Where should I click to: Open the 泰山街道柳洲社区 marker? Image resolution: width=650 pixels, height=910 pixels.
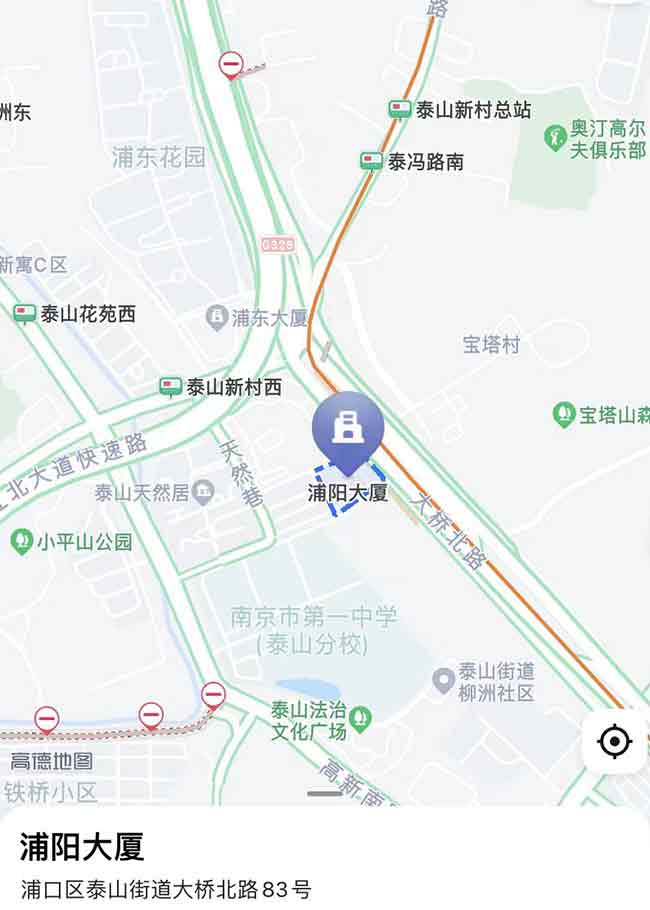point(443,681)
